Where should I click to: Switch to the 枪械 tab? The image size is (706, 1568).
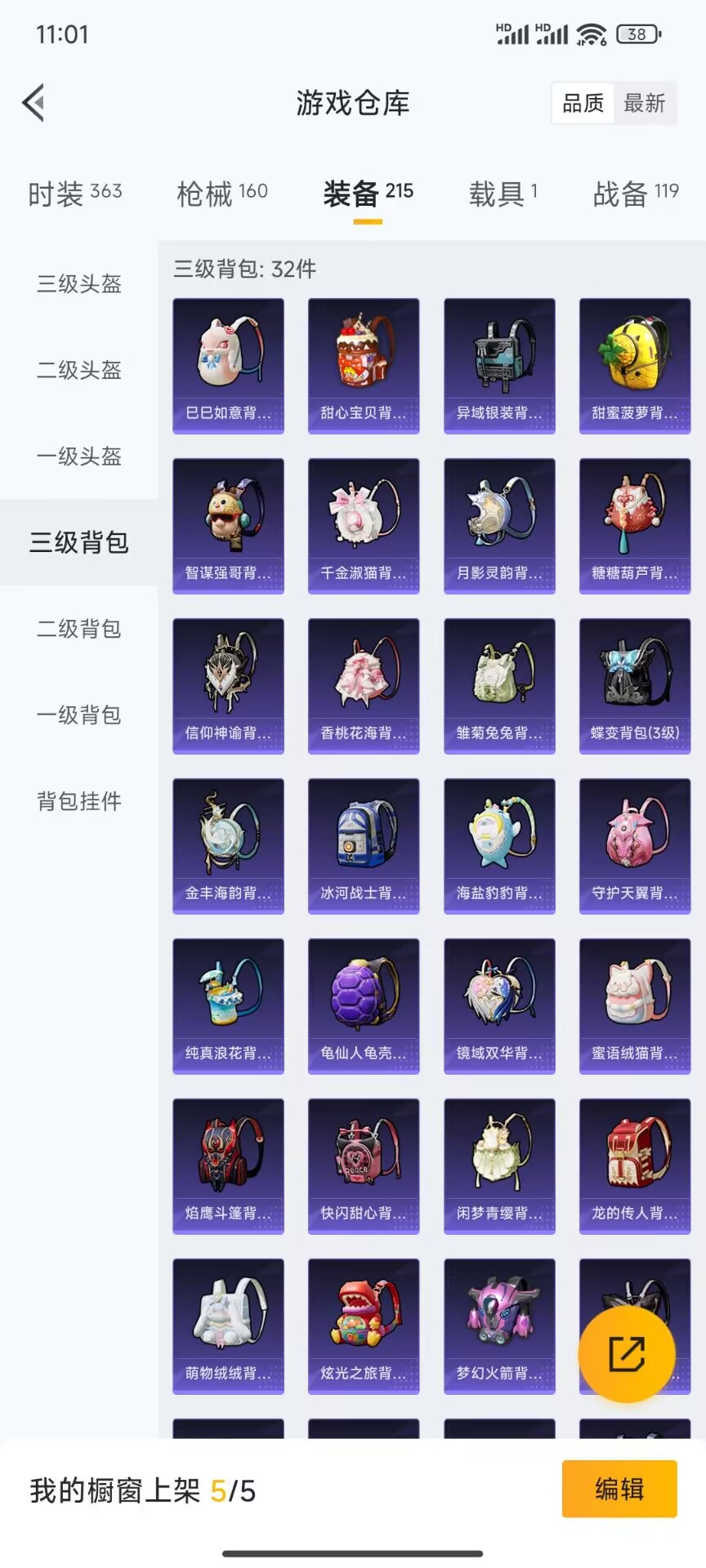221,194
